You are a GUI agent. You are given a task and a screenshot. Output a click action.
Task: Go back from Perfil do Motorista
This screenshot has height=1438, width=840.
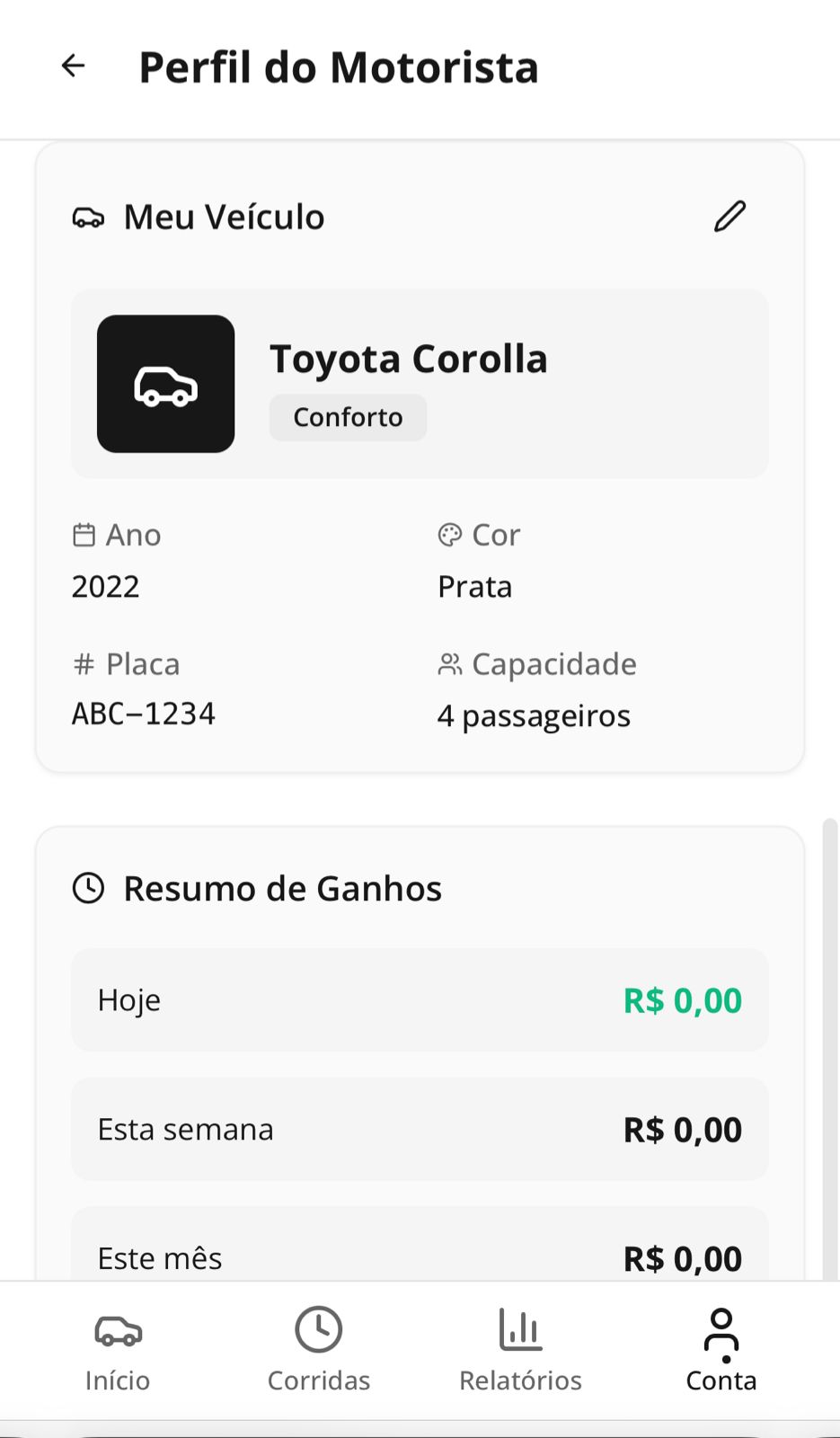[x=73, y=66]
